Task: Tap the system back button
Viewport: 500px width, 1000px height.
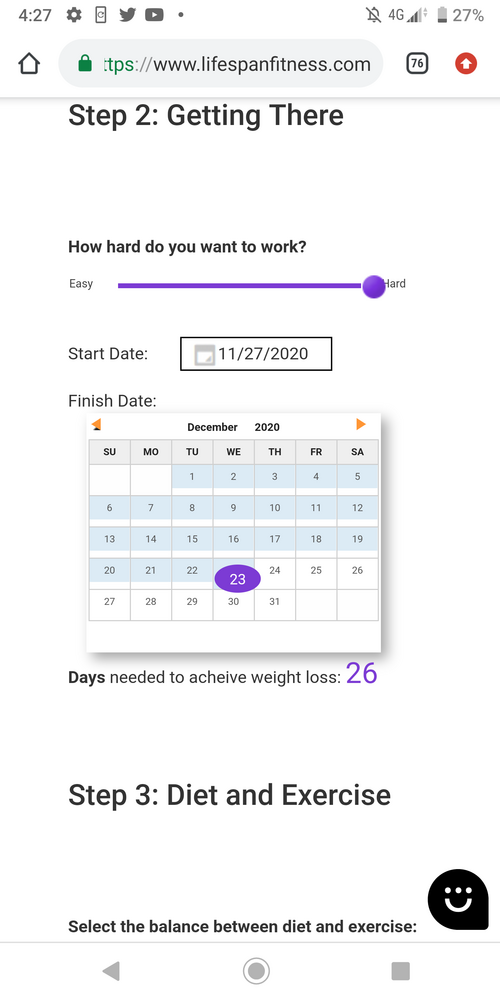Action: 111,971
